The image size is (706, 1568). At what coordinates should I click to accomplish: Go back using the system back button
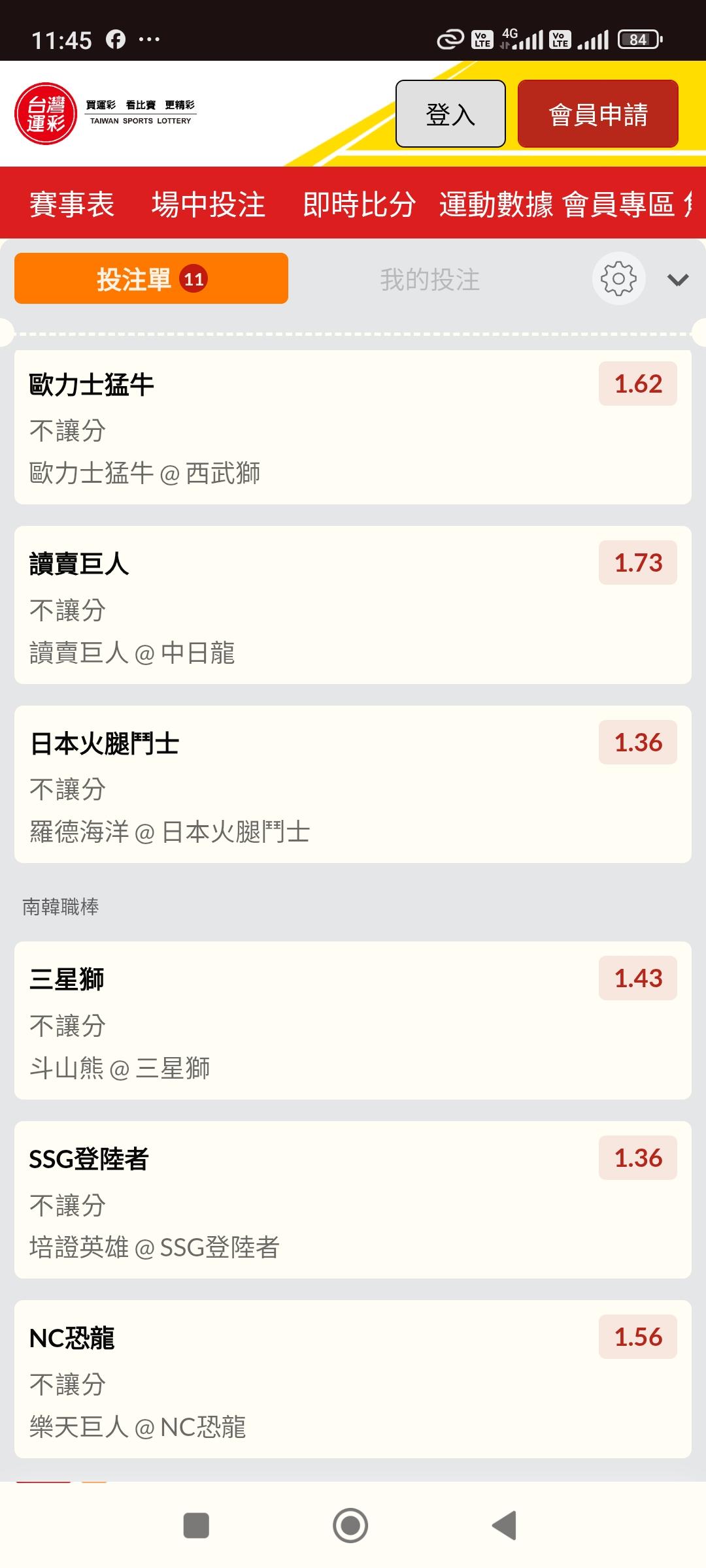tap(505, 1526)
